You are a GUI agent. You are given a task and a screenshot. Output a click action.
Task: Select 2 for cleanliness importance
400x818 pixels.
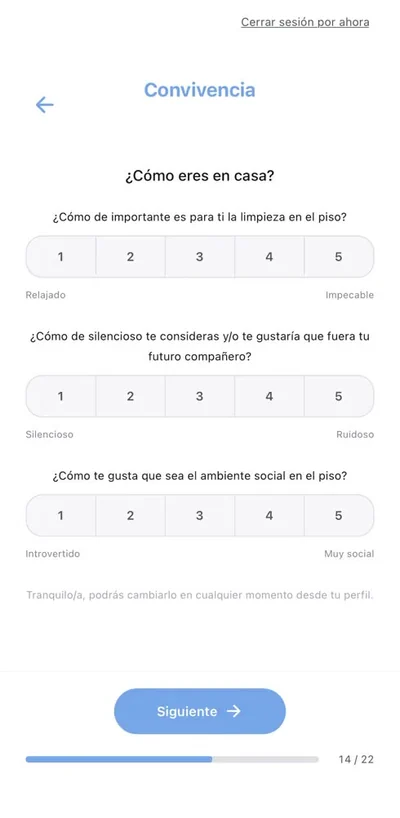(x=130, y=257)
